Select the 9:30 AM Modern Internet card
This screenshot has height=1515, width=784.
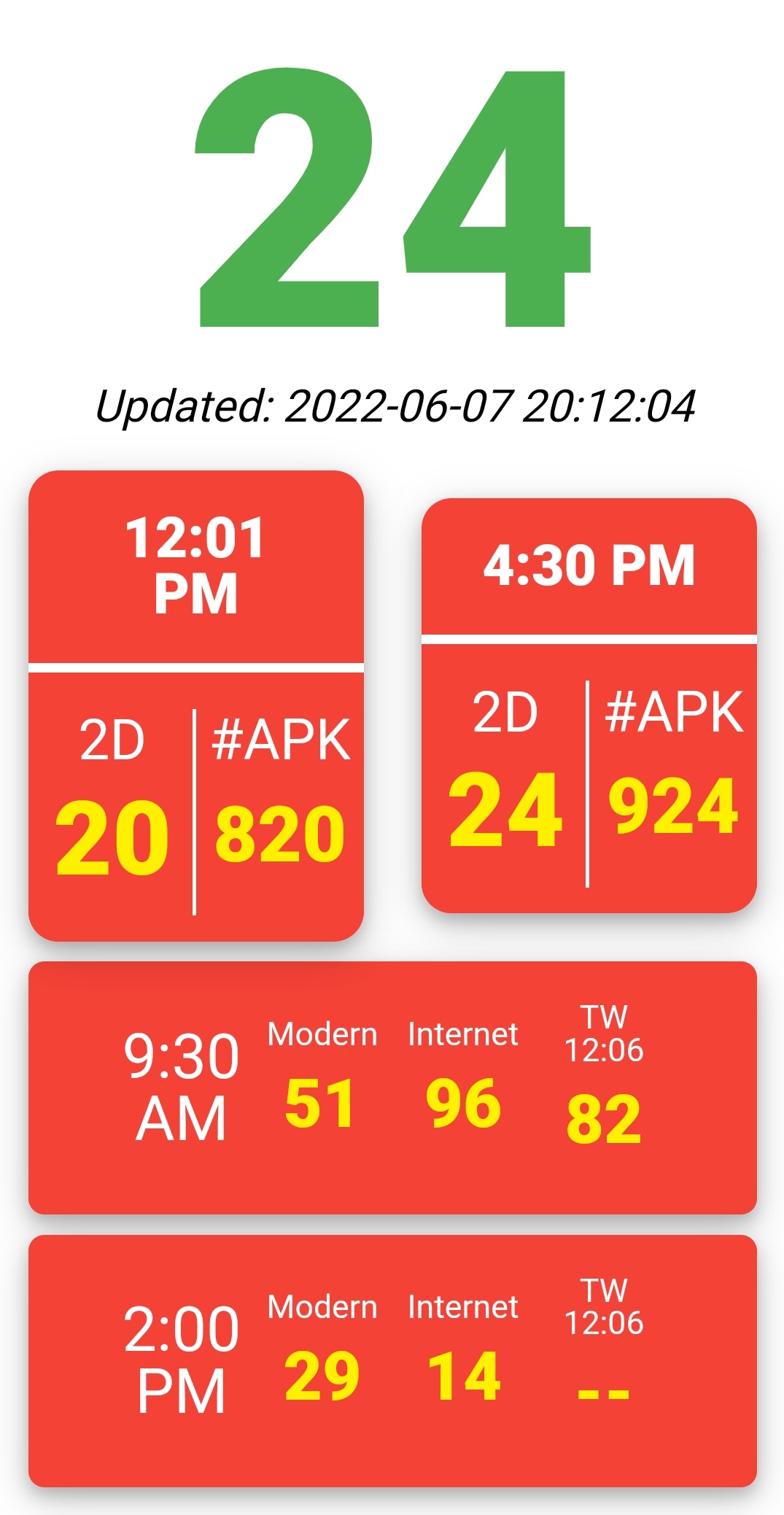pos(392,1088)
